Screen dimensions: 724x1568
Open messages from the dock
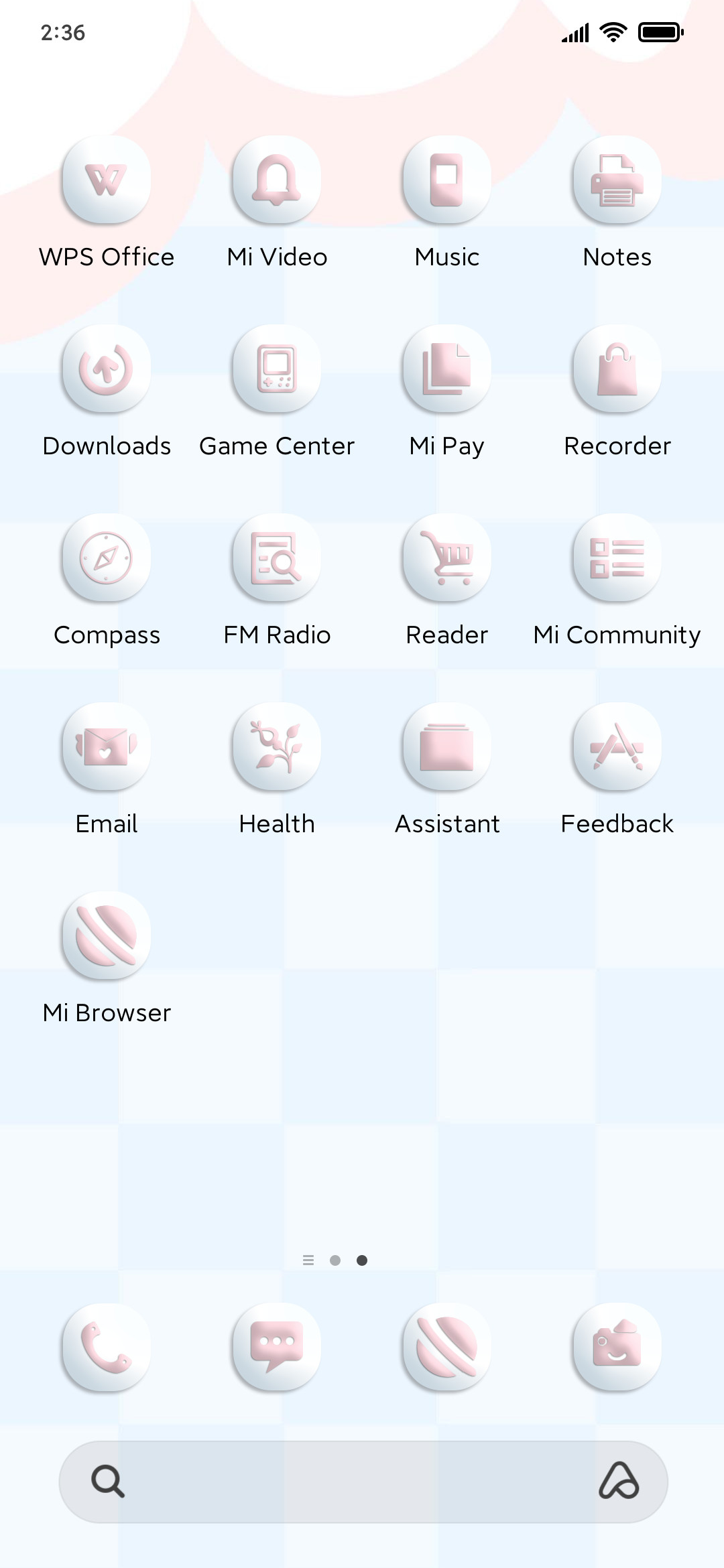tap(277, 1347)
